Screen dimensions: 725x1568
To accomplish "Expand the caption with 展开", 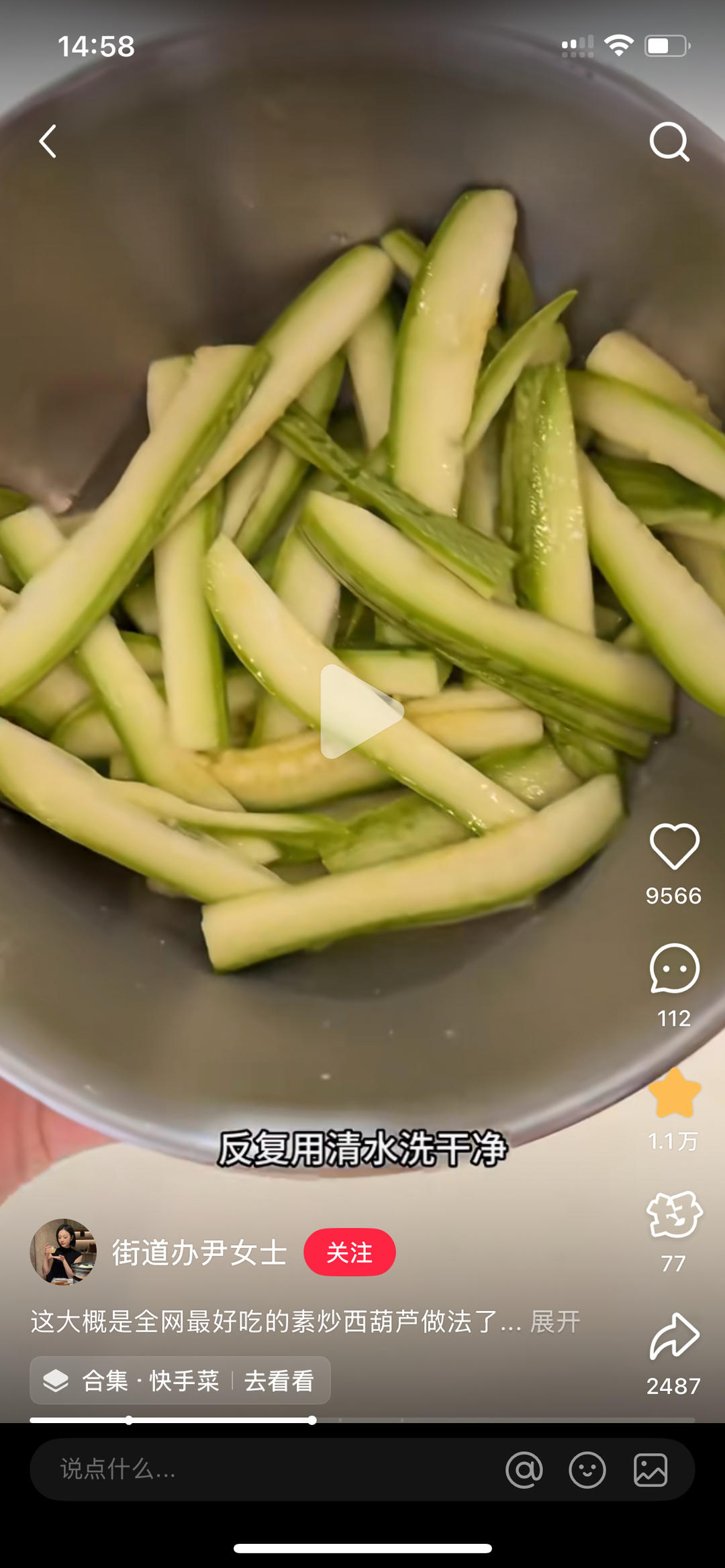I will (x=554, y=1322).
